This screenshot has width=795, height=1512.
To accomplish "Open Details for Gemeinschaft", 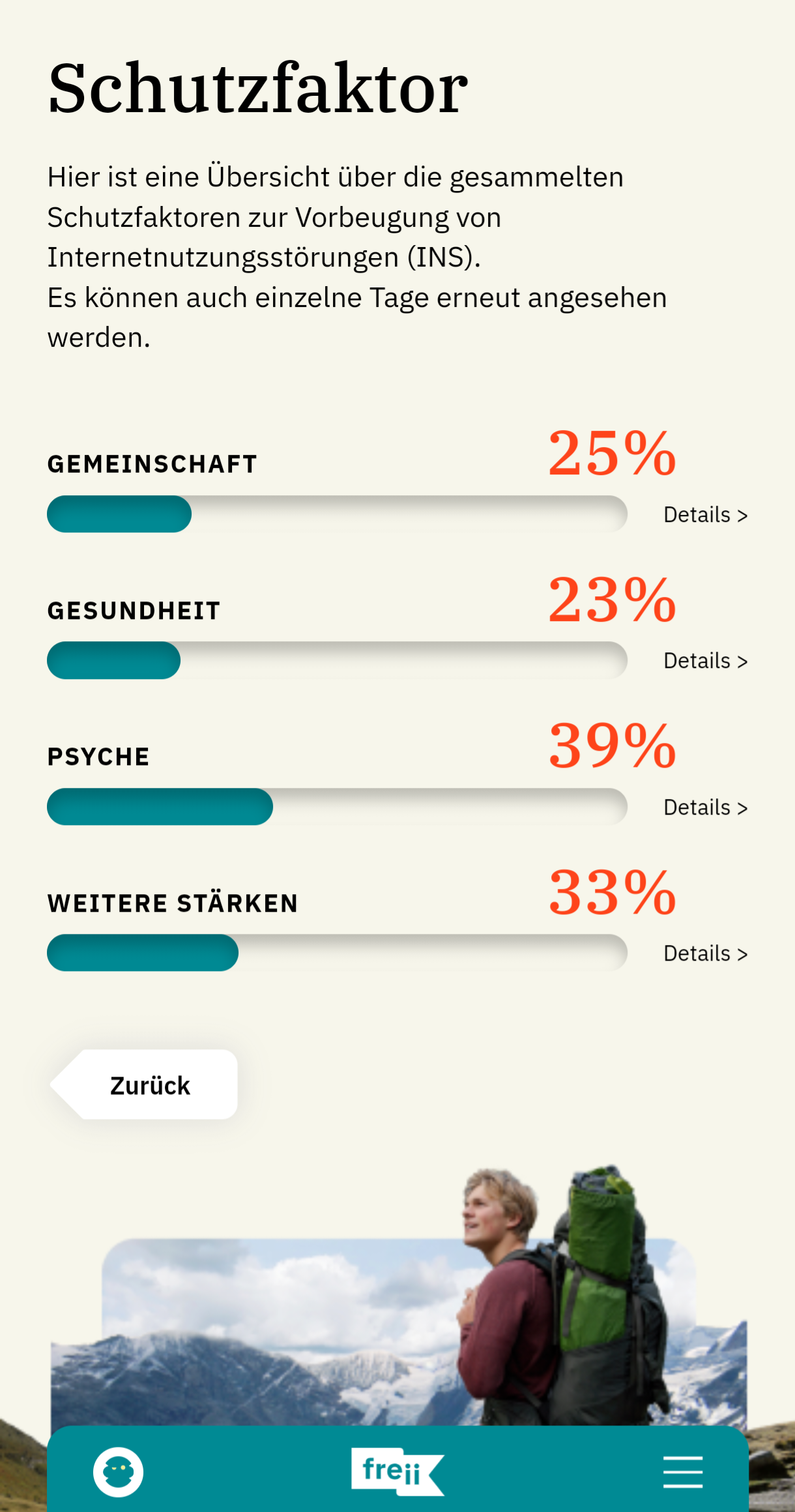I will pos(705,515).
